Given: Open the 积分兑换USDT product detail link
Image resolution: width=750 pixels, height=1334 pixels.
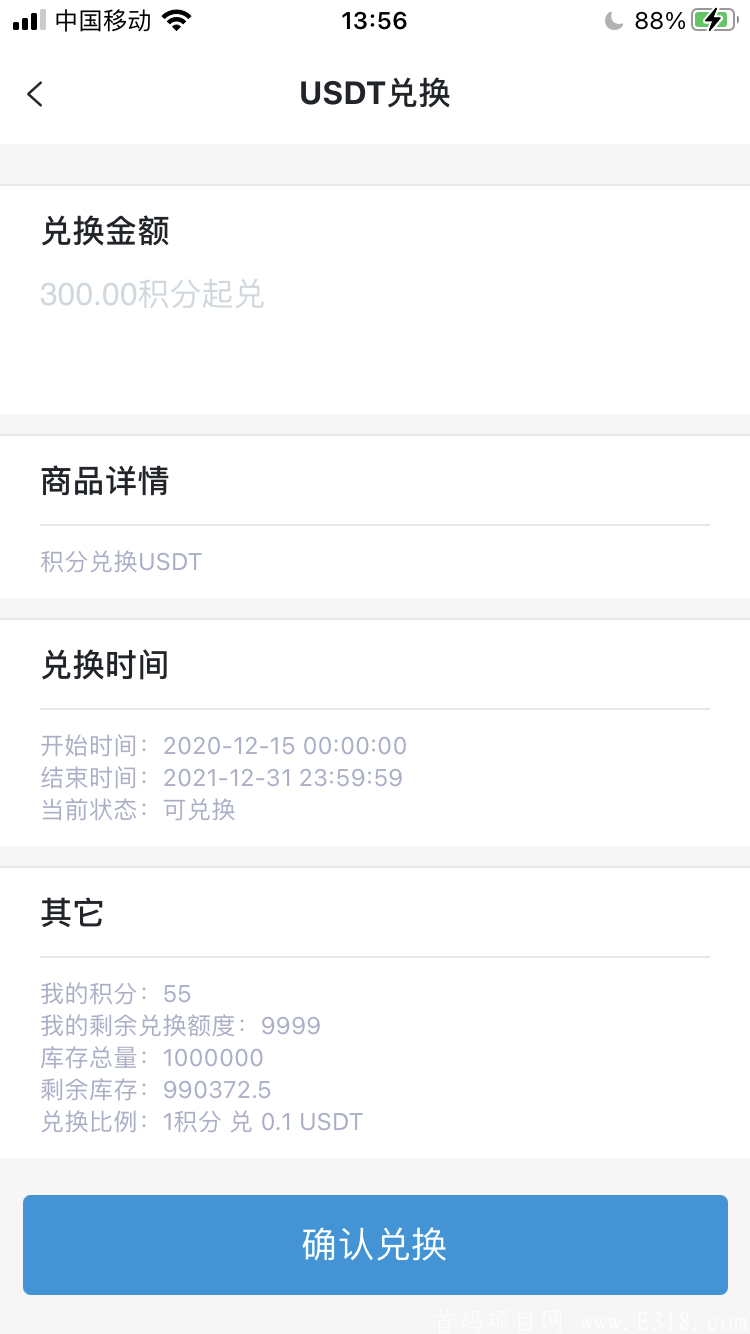Looking at the screenshot, I should click(121, 562).
